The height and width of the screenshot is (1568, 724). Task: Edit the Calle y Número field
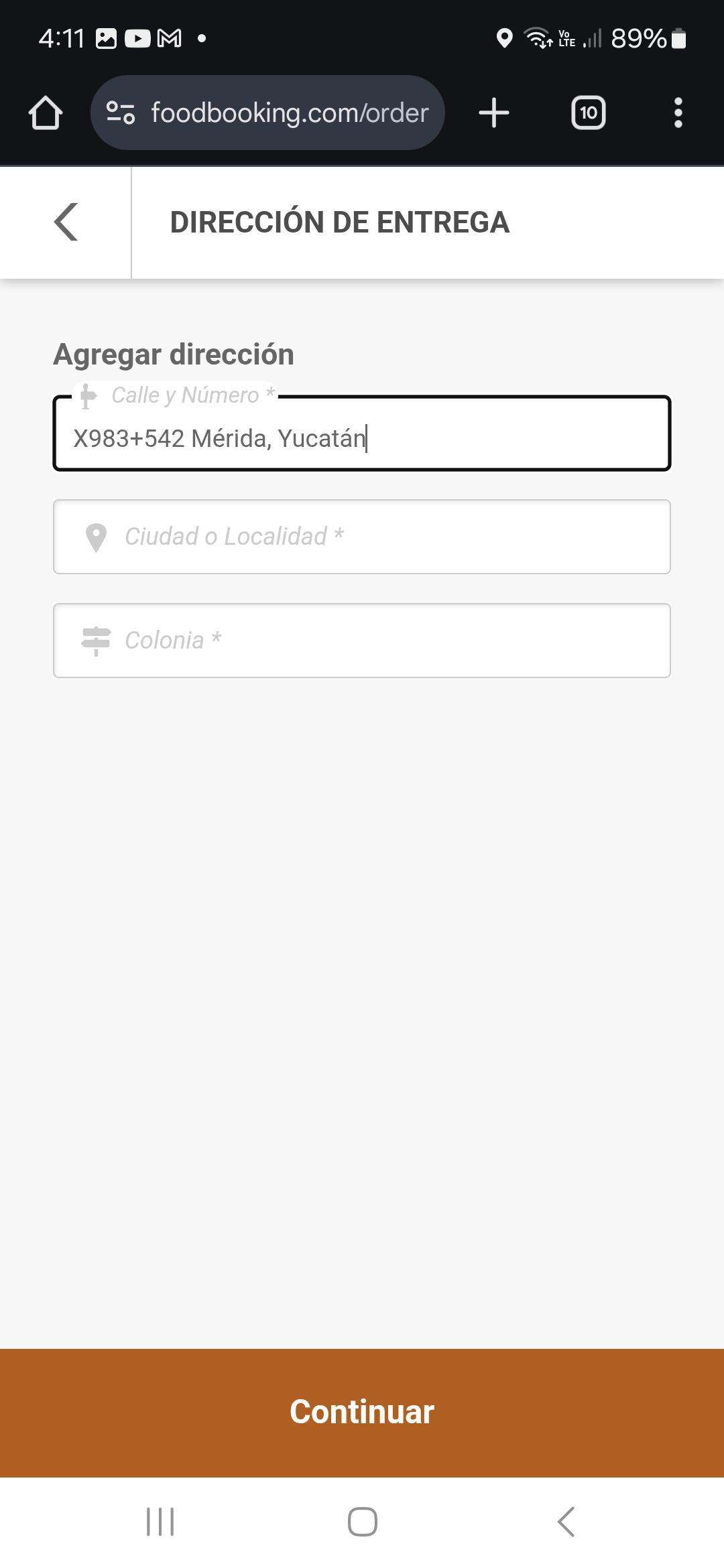coord(362,438)
